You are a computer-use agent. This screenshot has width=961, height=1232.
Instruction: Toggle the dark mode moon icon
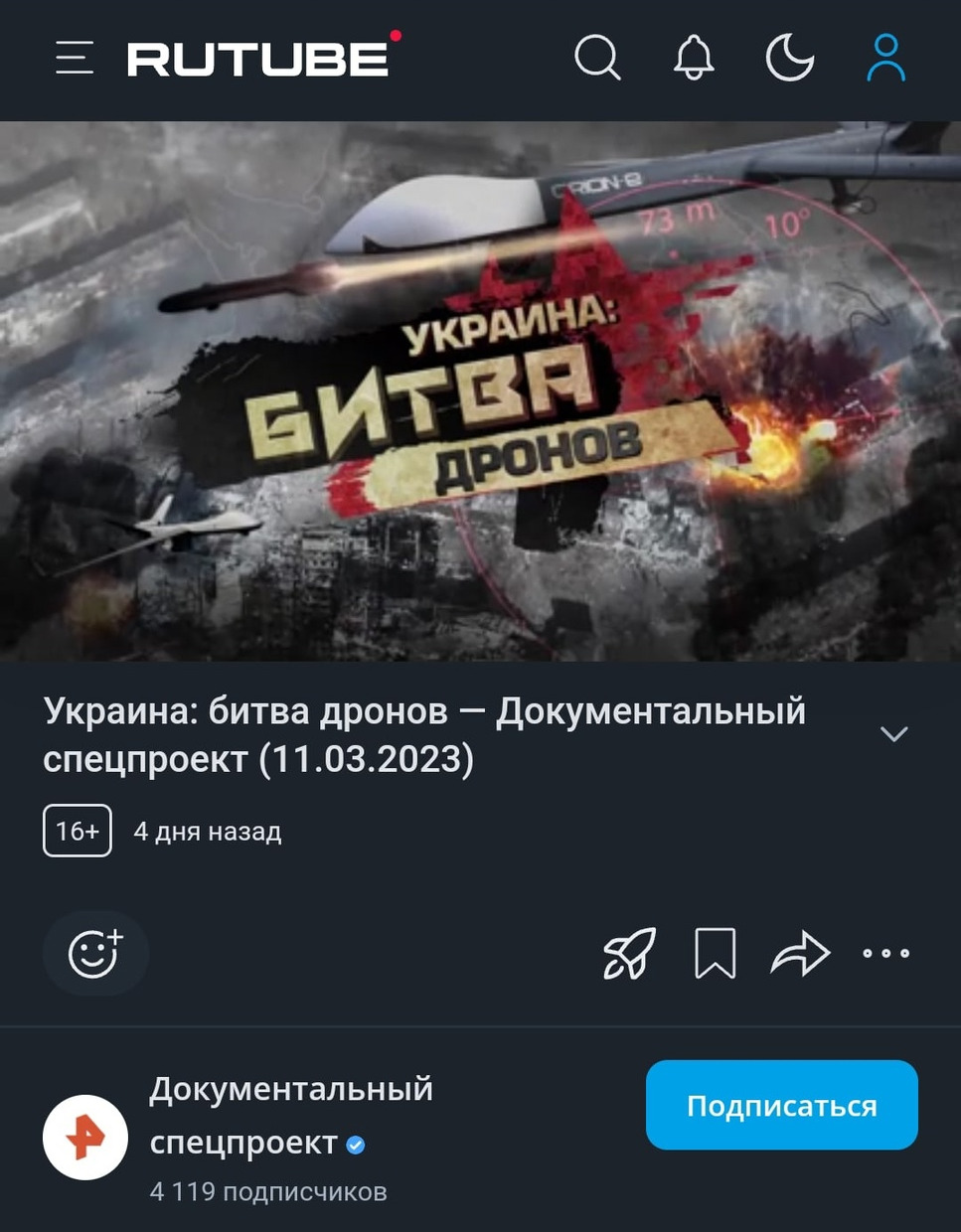point(790,58)
